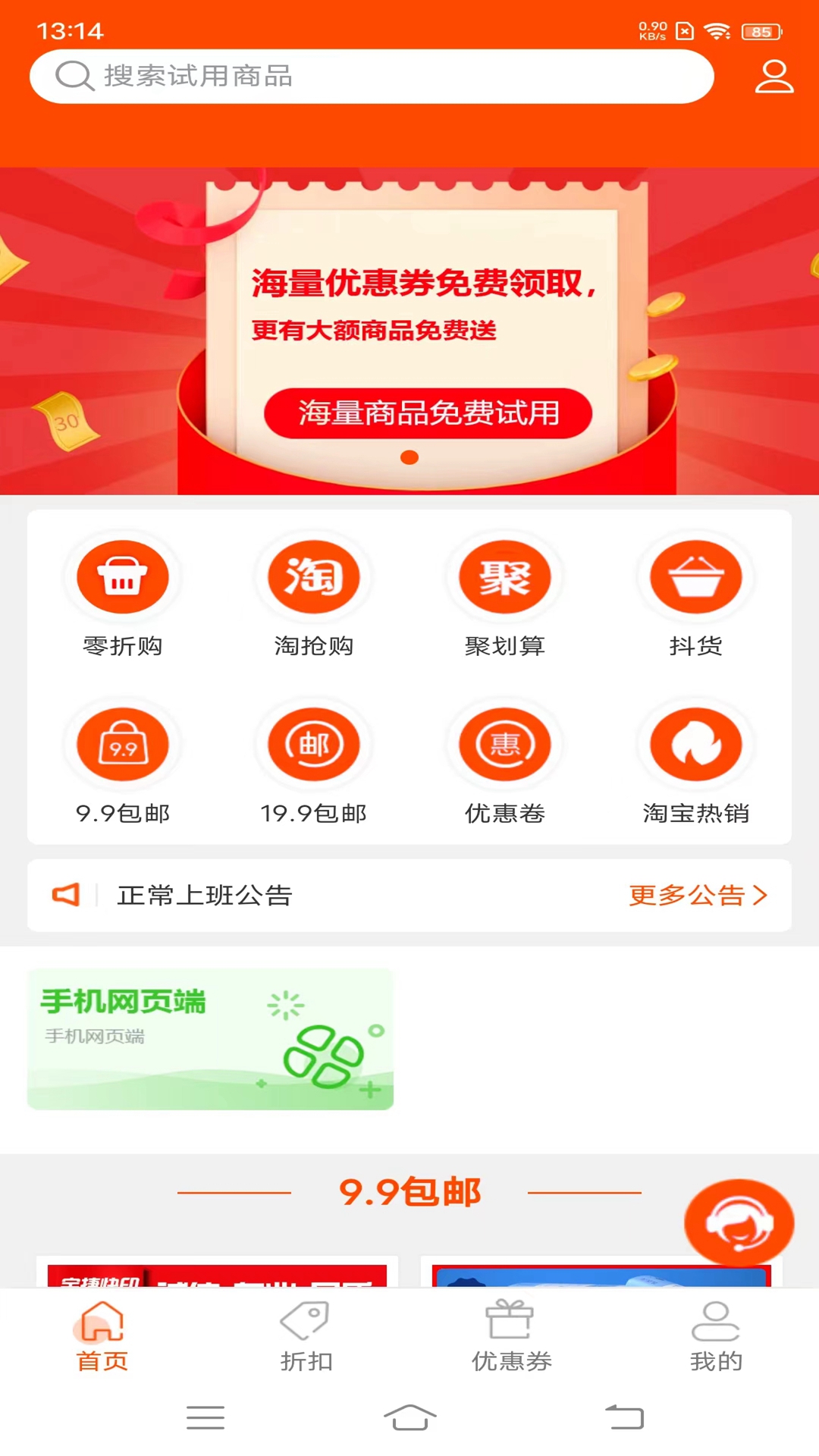
Task: Open 淘抢购 category
Action: [314, 577]
